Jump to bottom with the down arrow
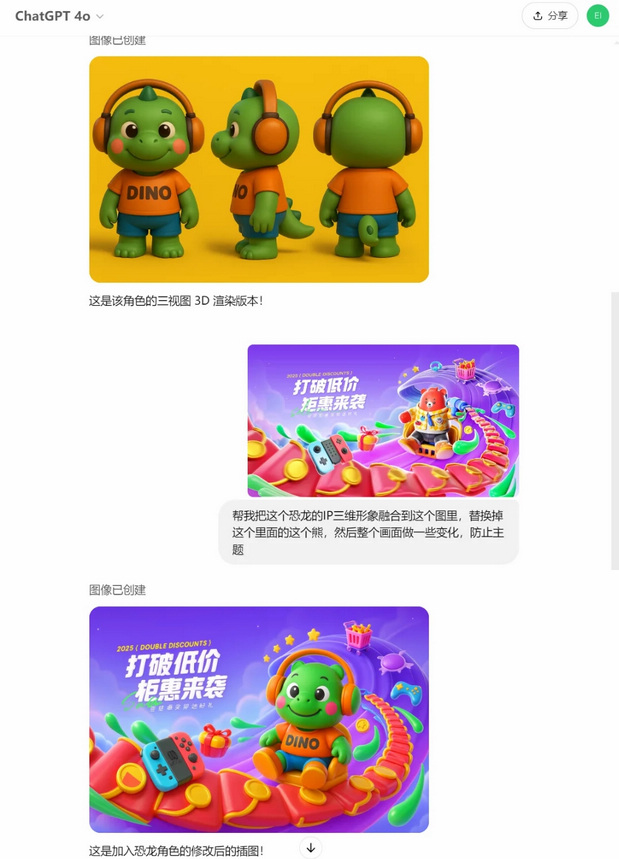 click(x=311, y=848)
